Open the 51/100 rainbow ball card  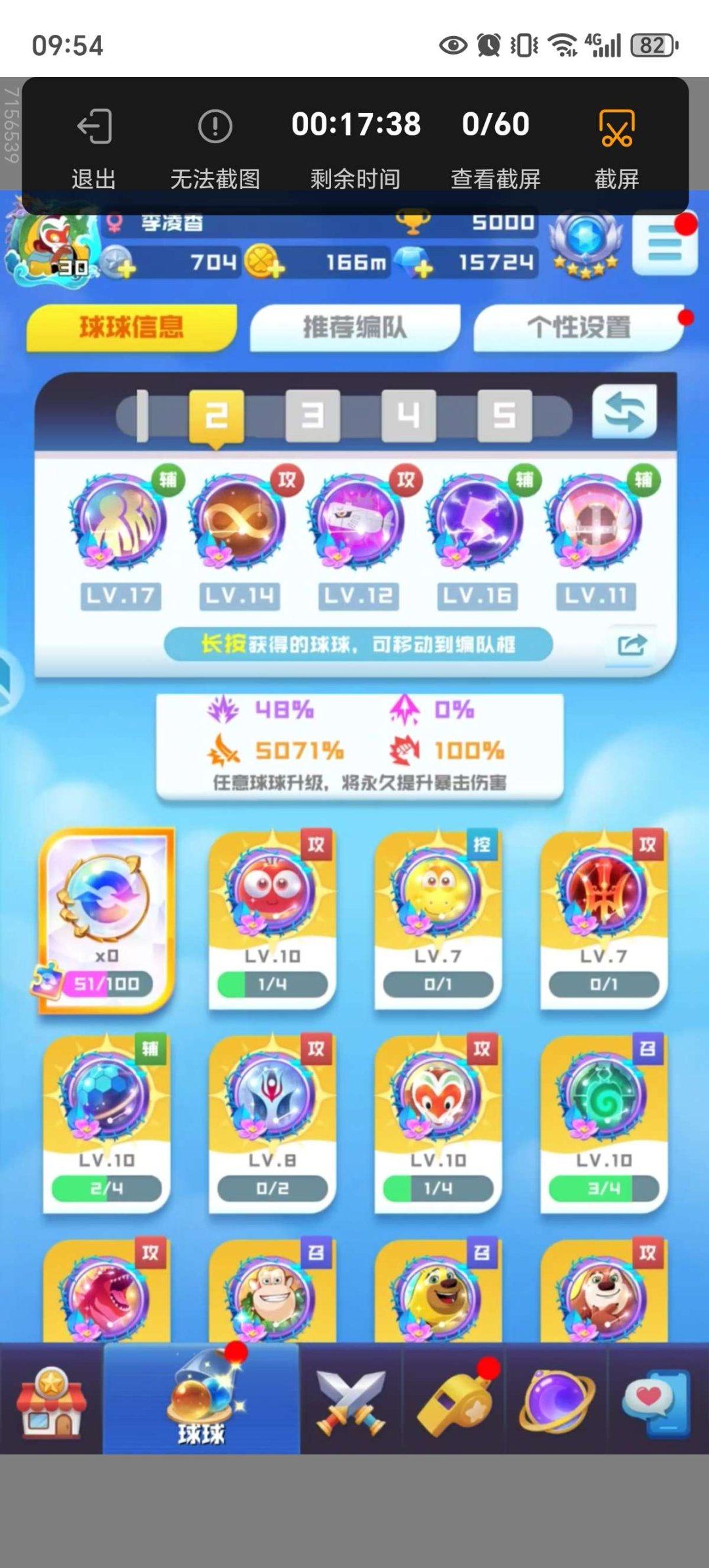[106, 920]
